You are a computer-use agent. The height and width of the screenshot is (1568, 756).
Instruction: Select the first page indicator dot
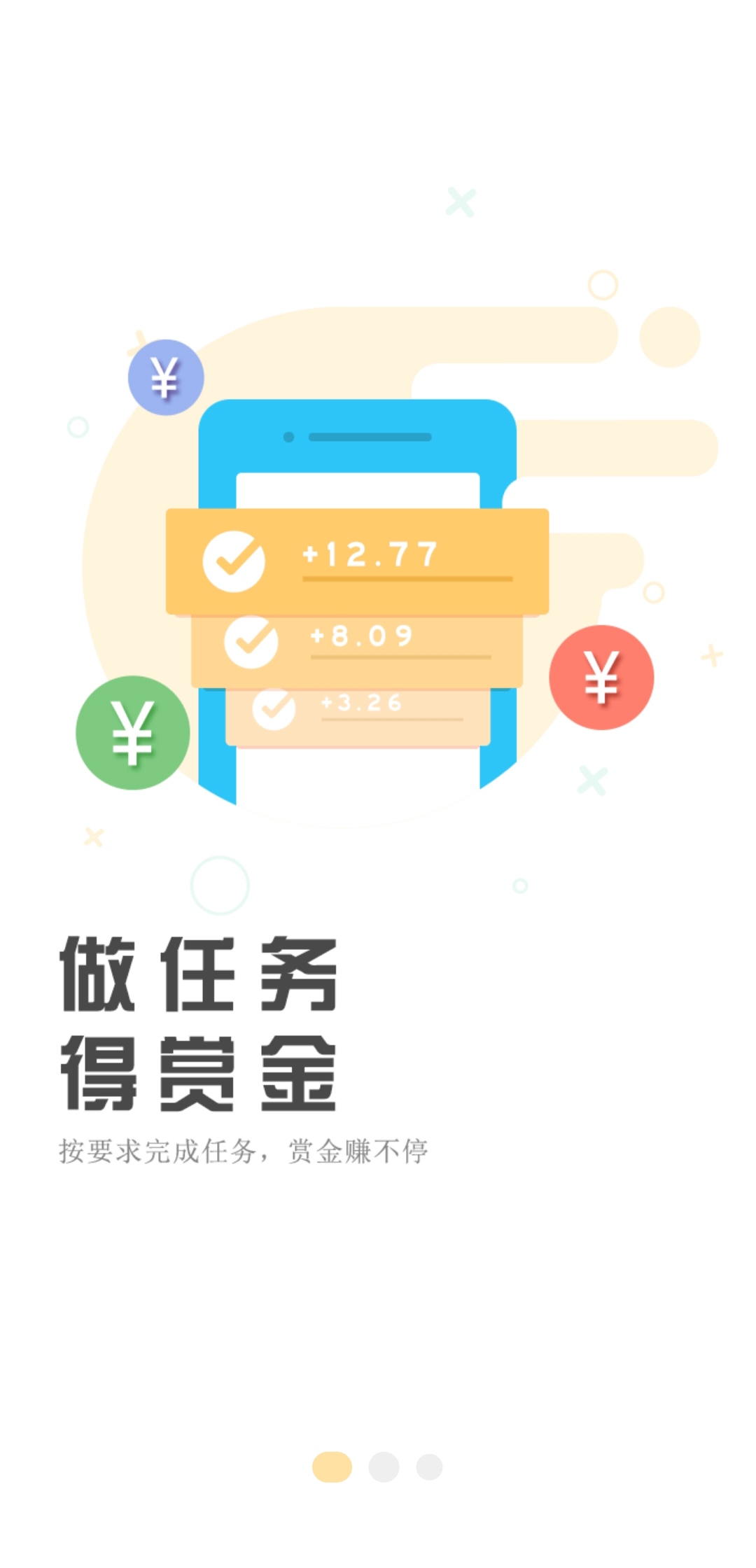coord(332,1466)
